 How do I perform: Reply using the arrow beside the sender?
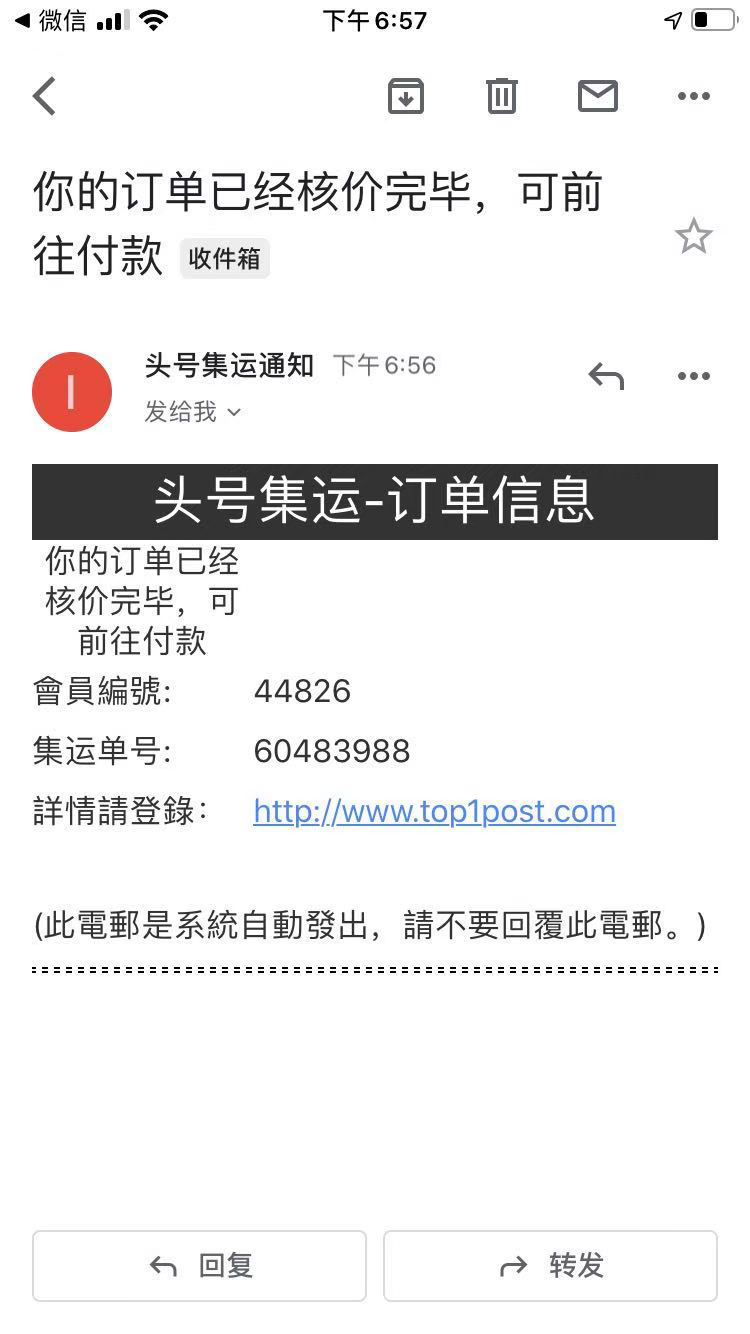click(x=606, y=377)
